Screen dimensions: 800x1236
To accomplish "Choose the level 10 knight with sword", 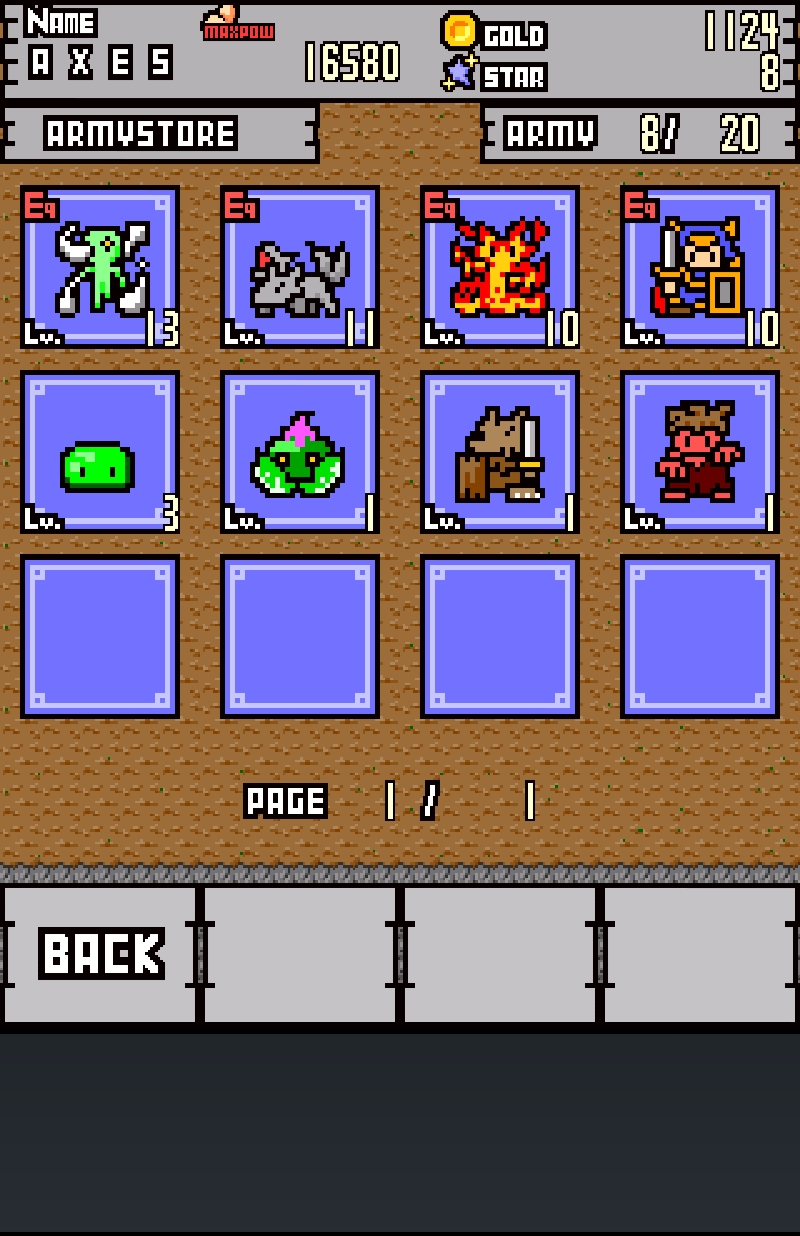I will [700, 267].
